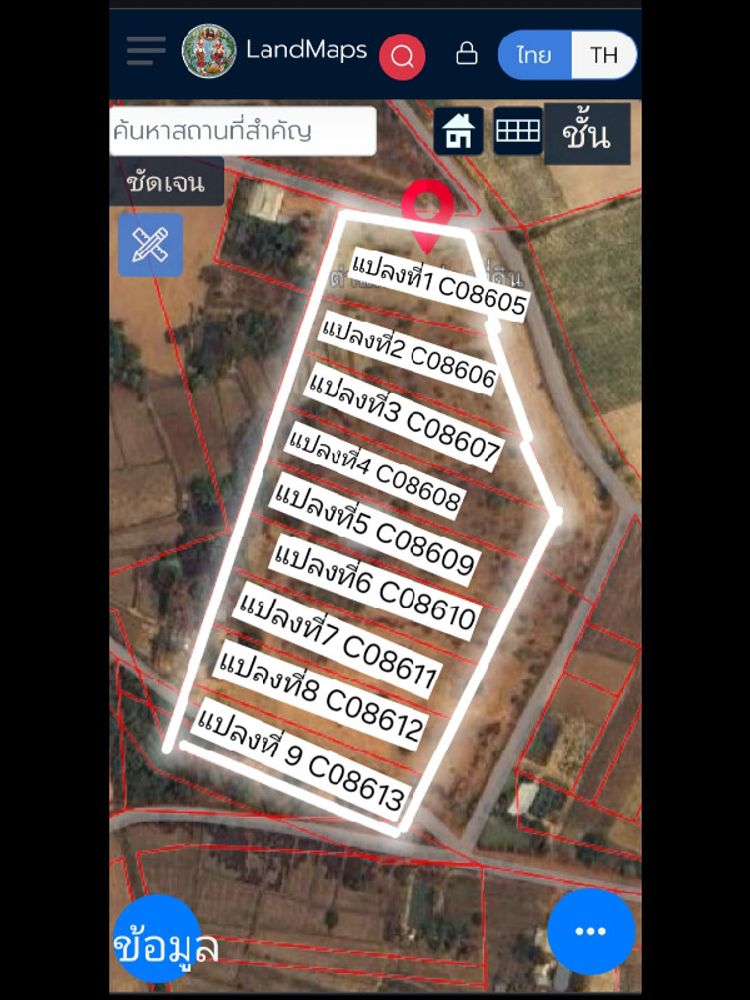This screenshot has height=1000, width=750.
Task: Tap the home icon on the map
Action: 459,131
